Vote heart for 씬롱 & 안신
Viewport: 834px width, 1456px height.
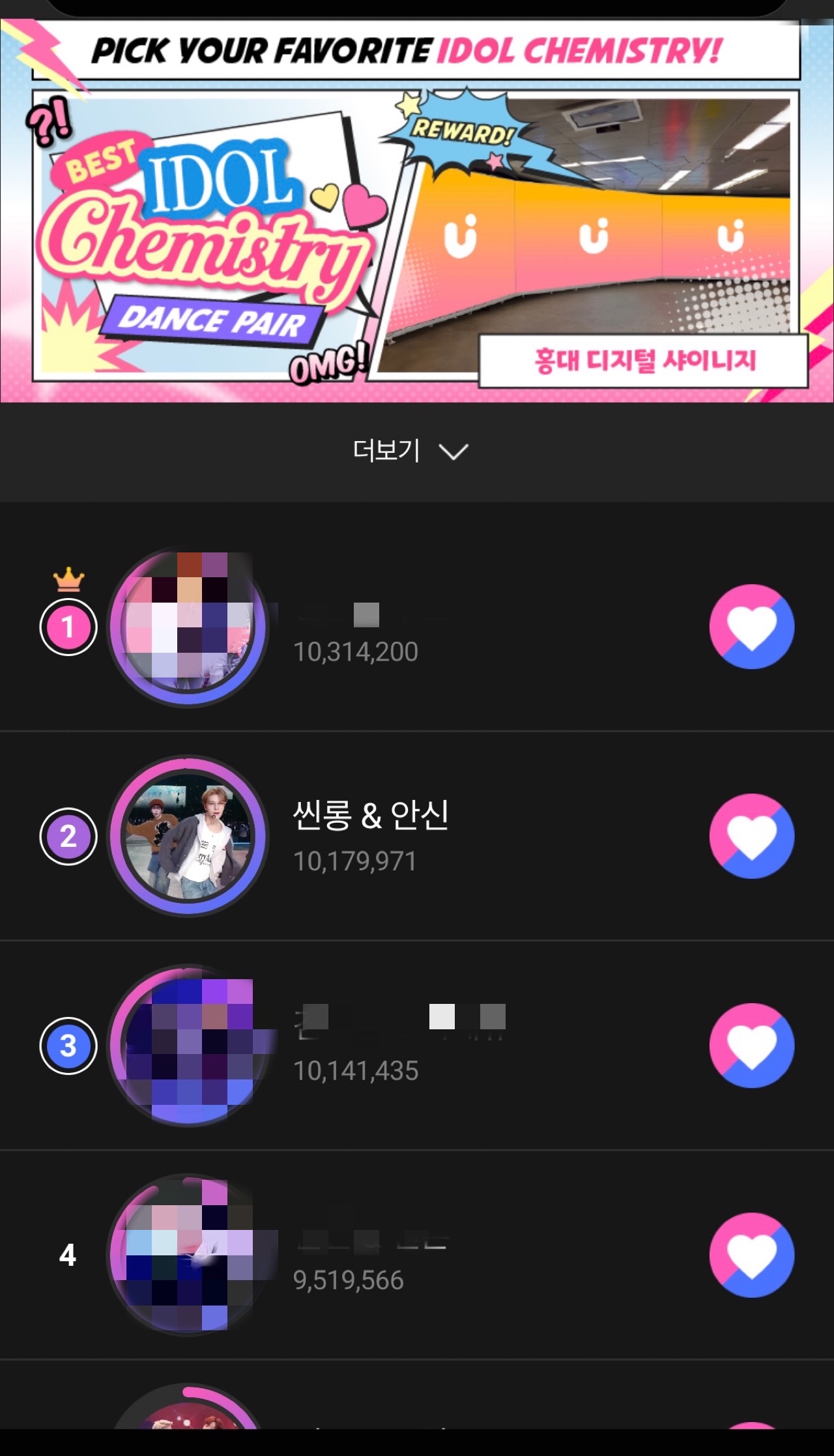coord(751,836)
